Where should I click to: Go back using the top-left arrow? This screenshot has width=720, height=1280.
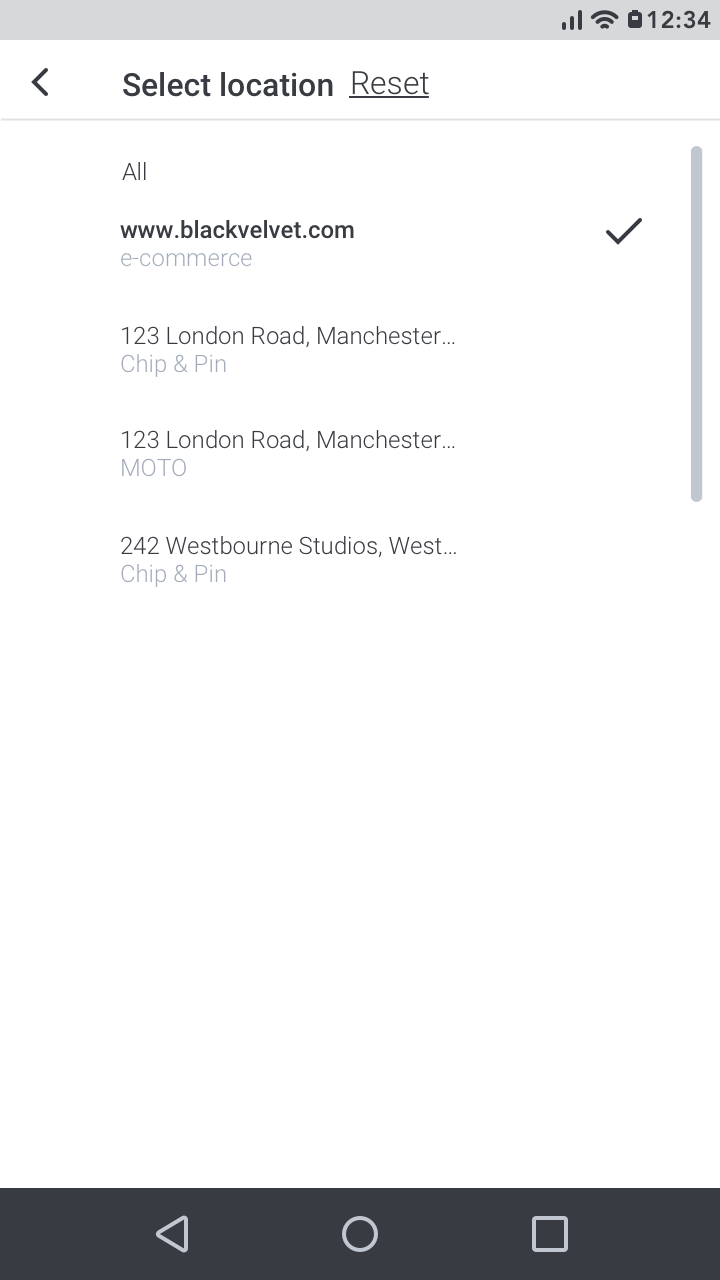[40, 82]
